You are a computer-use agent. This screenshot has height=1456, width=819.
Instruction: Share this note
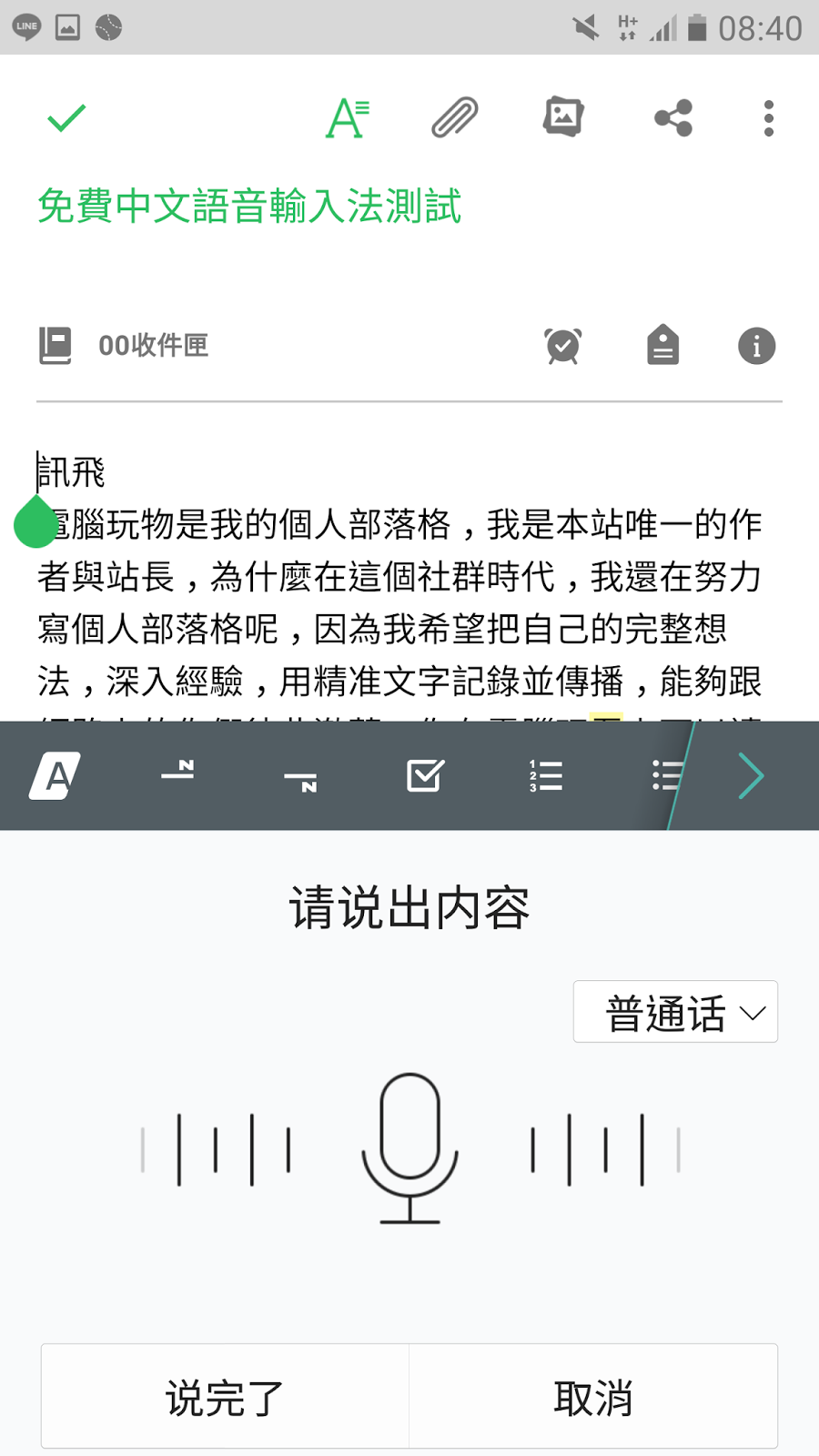tap(673, 118)
